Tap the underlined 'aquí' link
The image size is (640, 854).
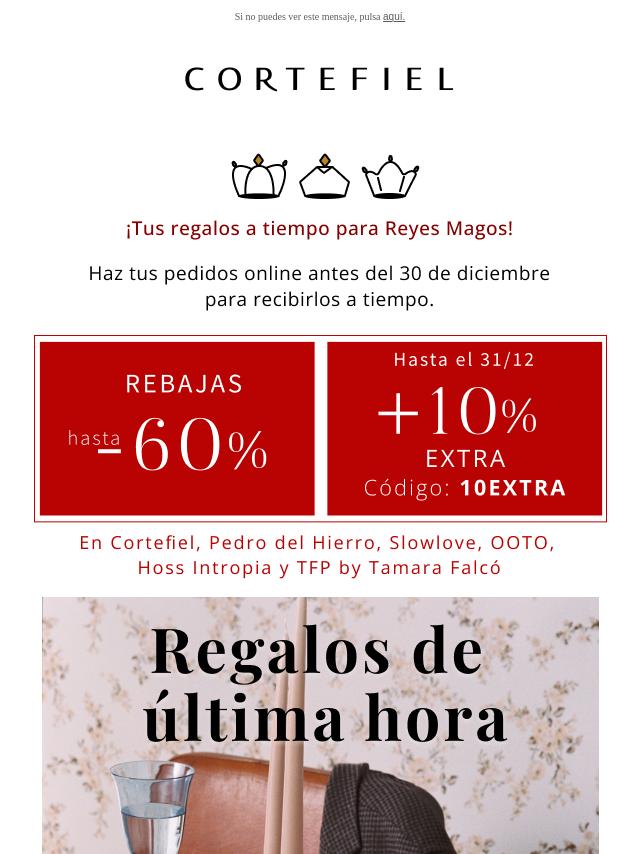393,16
